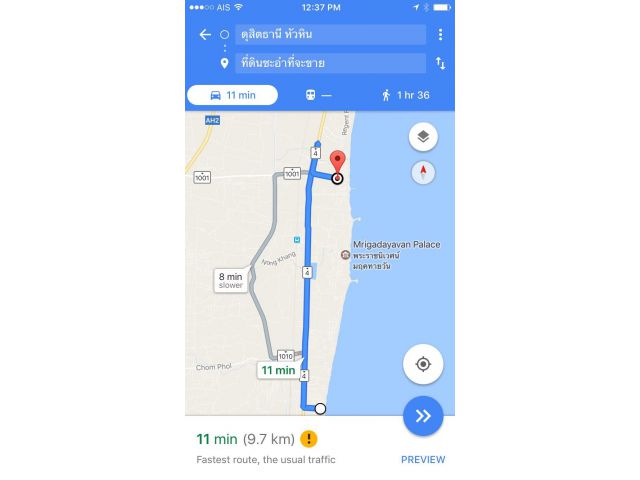
Task: Swap origin and destination
Action: pyautogui.click(x=440, y=63)
